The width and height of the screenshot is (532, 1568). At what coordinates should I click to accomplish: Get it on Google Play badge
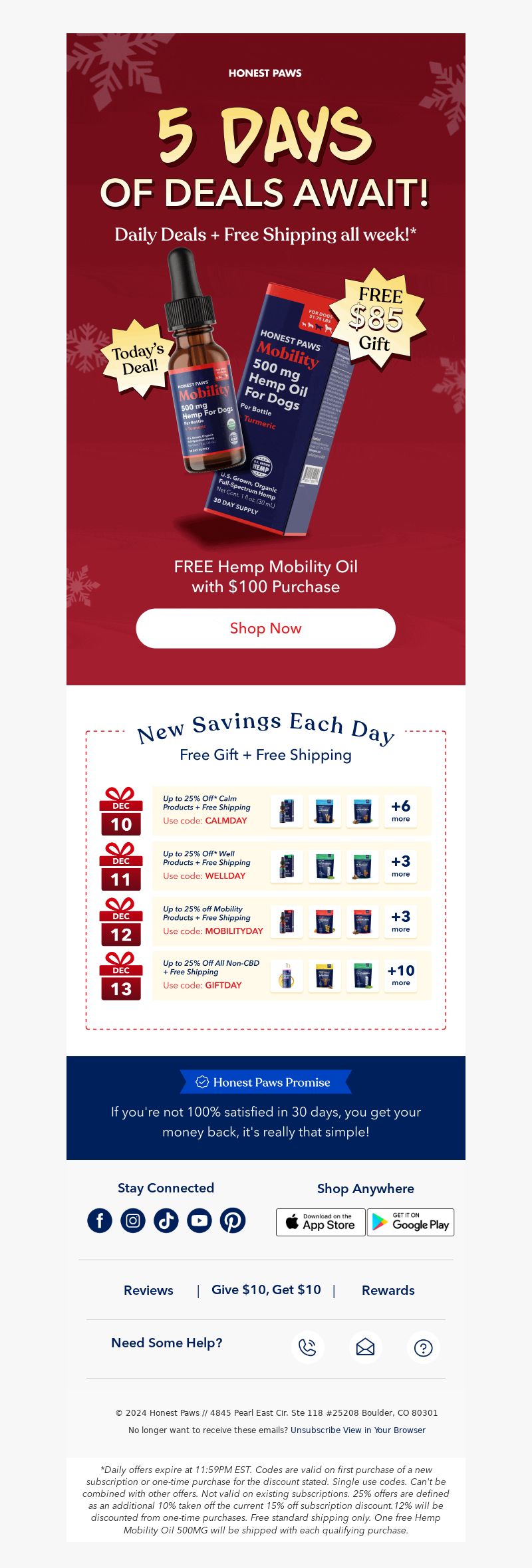[410, 1222]
